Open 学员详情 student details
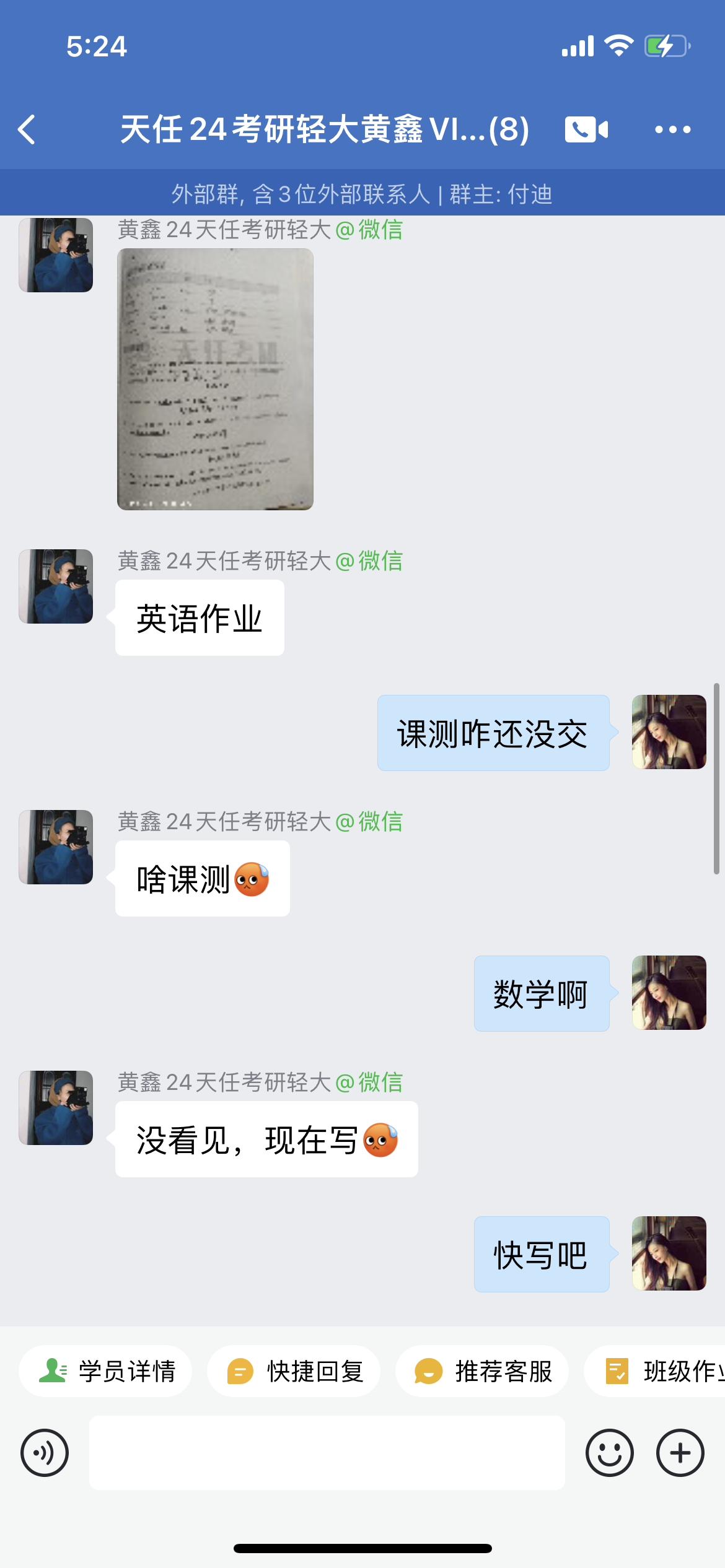This screenshot has width=725, height=1568. click(105, 1371)
